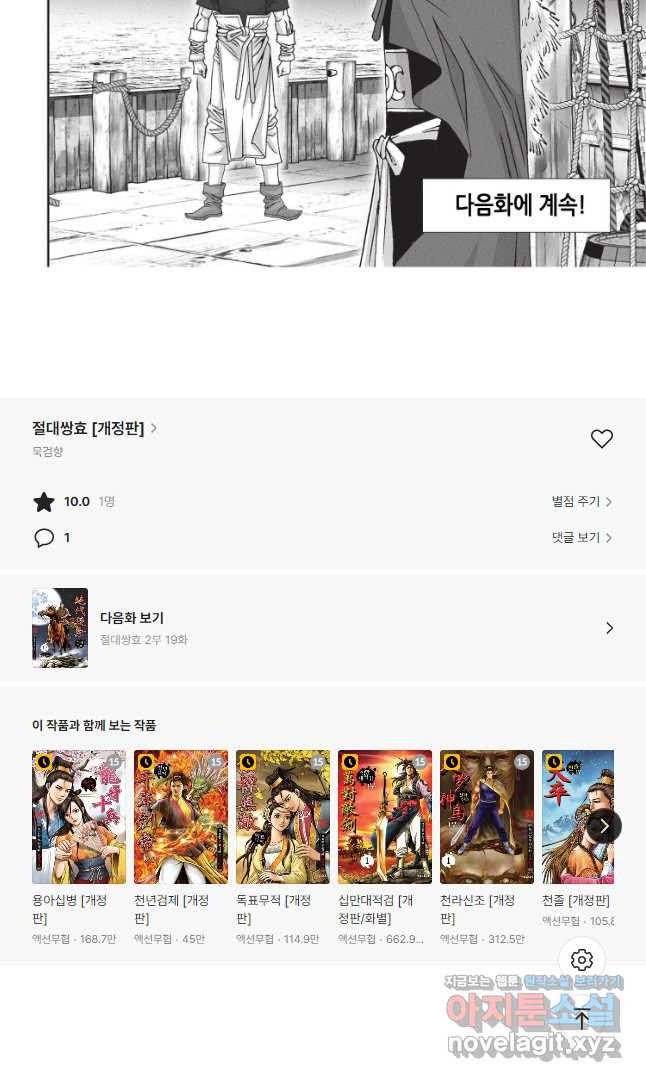Open the 절대쌍효 [개정판] series page
This screenshot has width=646, height=1082.
pyautogui.click(x=94, y=428)
